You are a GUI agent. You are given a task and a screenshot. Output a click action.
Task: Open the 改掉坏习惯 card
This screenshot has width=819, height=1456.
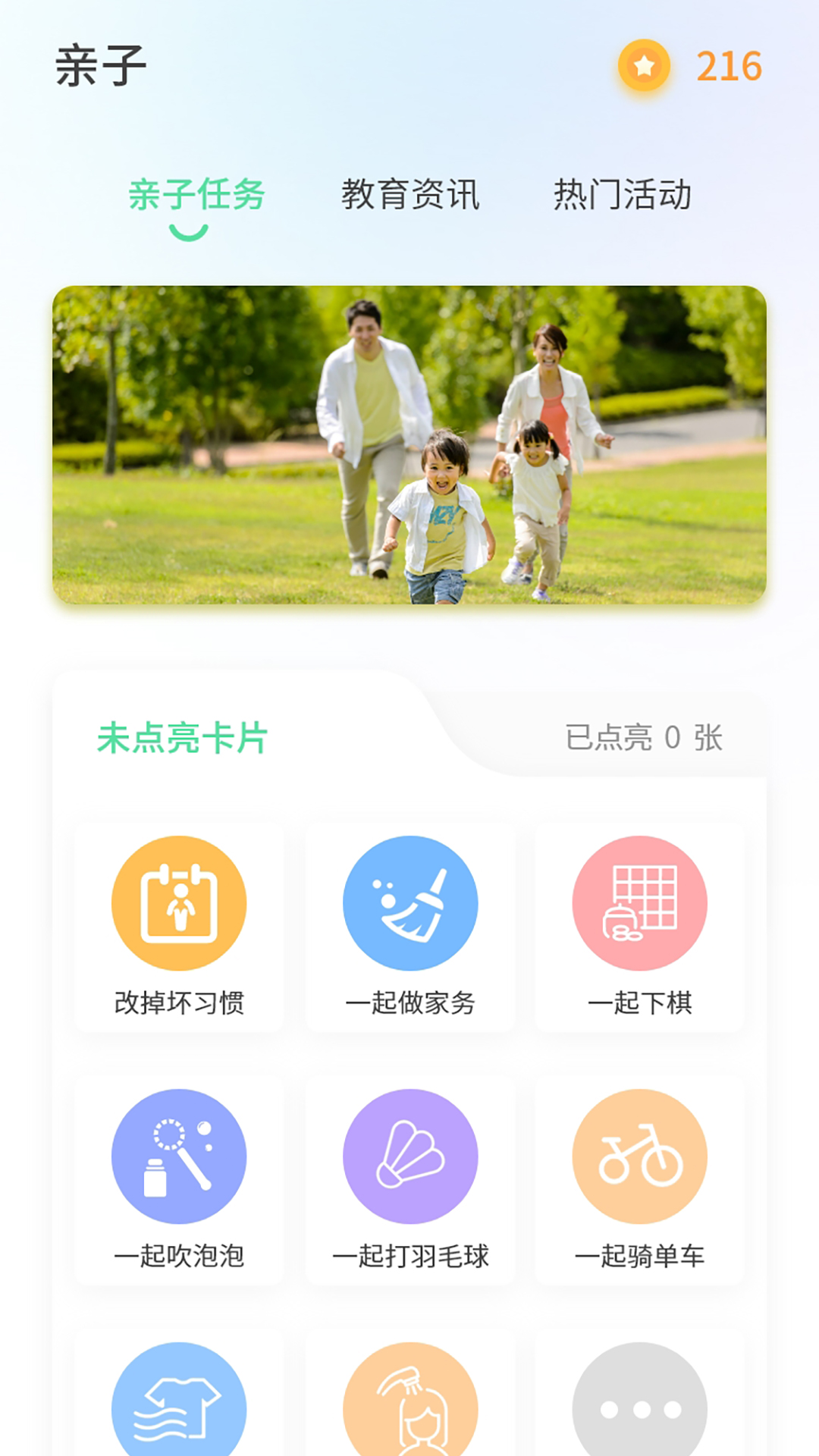click(179, 927)
